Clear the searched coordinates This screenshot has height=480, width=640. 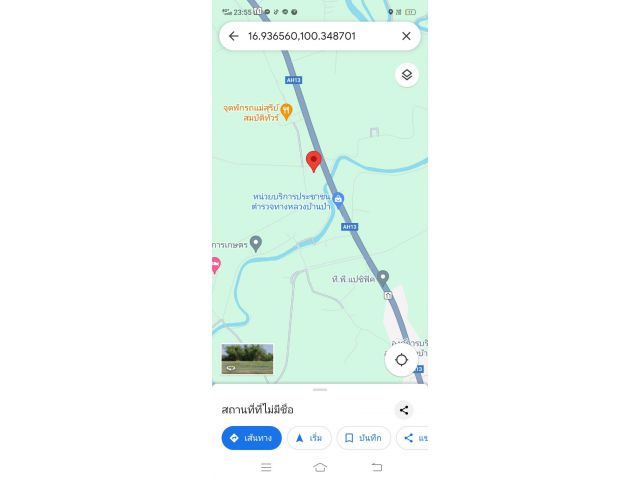pyautogui.click(x=406, y=36)
